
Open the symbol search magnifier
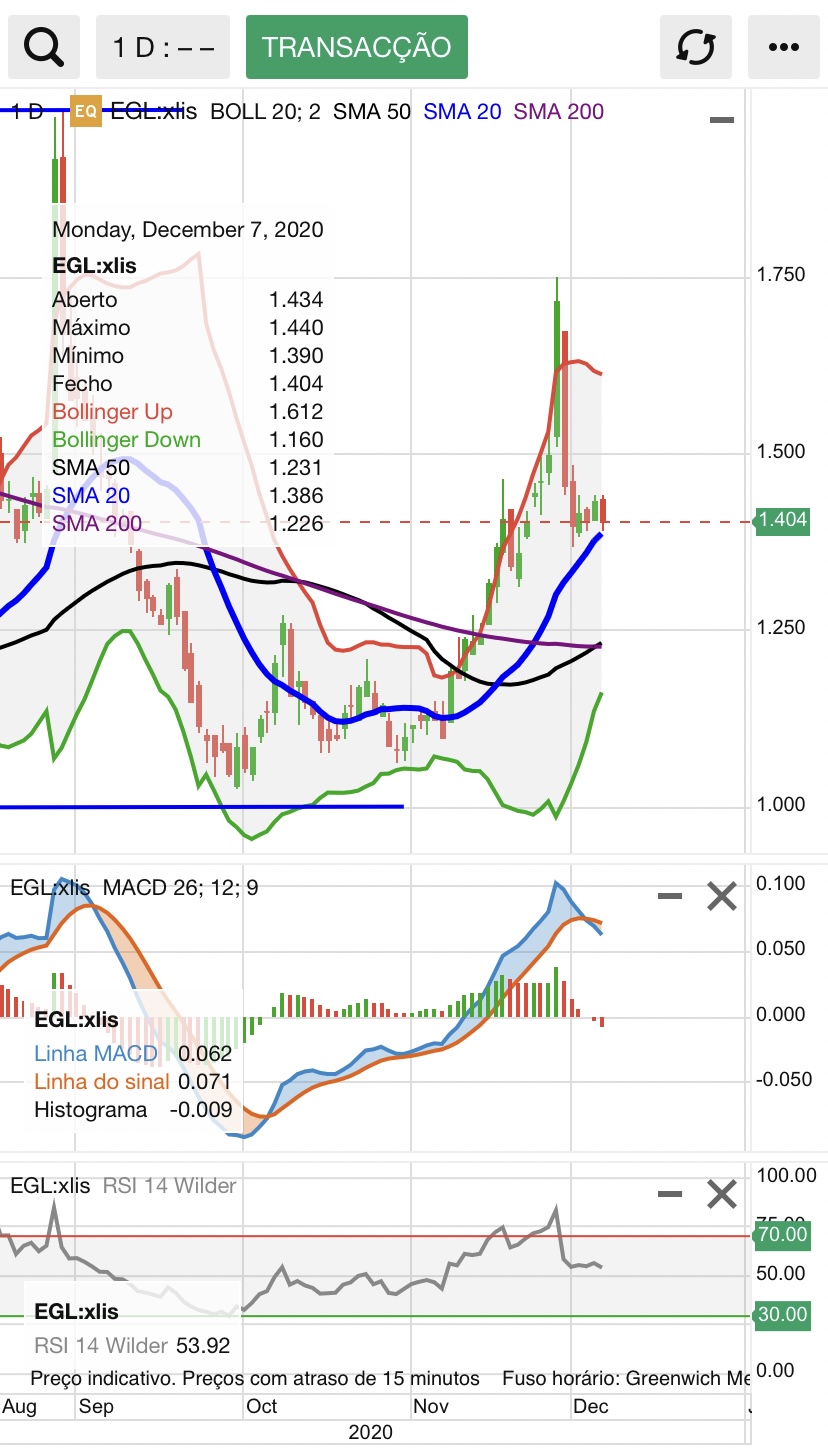pyautogui.click(x=44, y=46)
